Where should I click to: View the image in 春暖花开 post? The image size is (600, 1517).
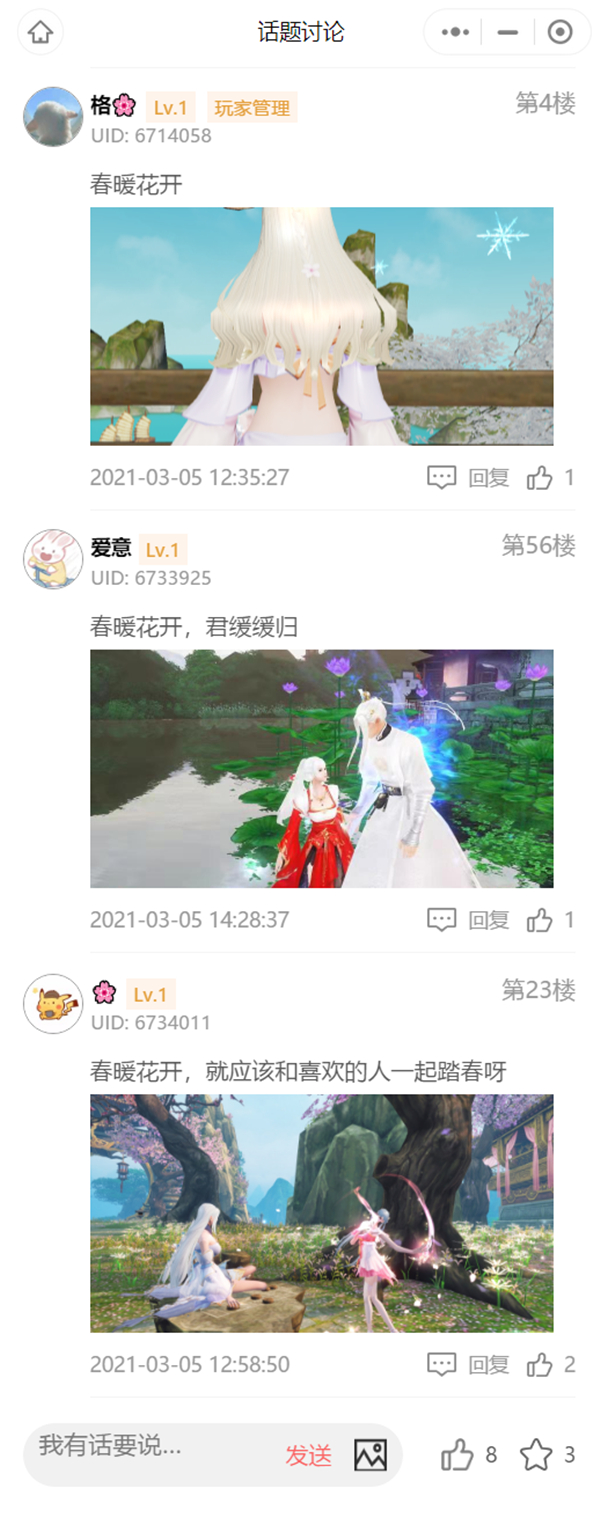tap(321, 326)
